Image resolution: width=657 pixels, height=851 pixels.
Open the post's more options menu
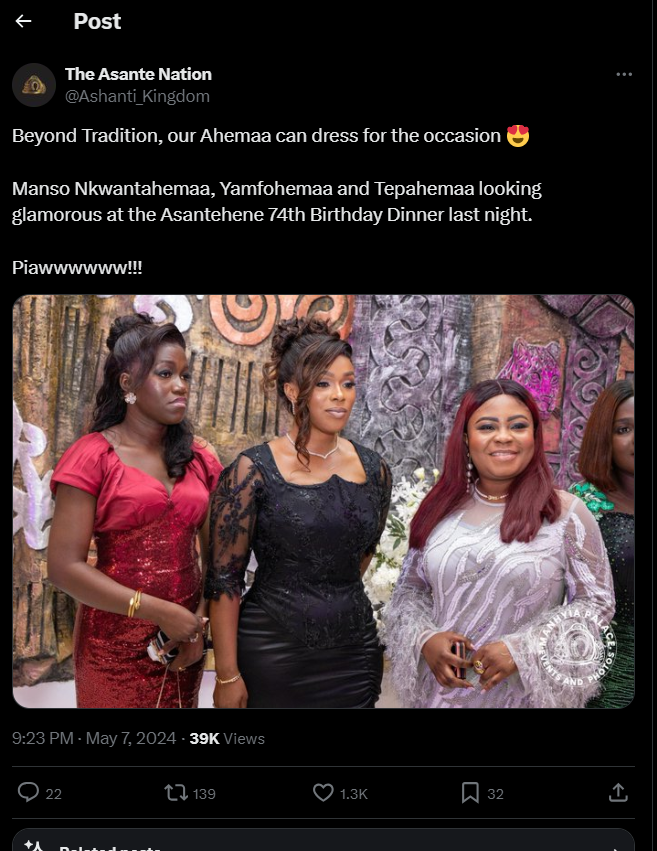coord(624,75)
